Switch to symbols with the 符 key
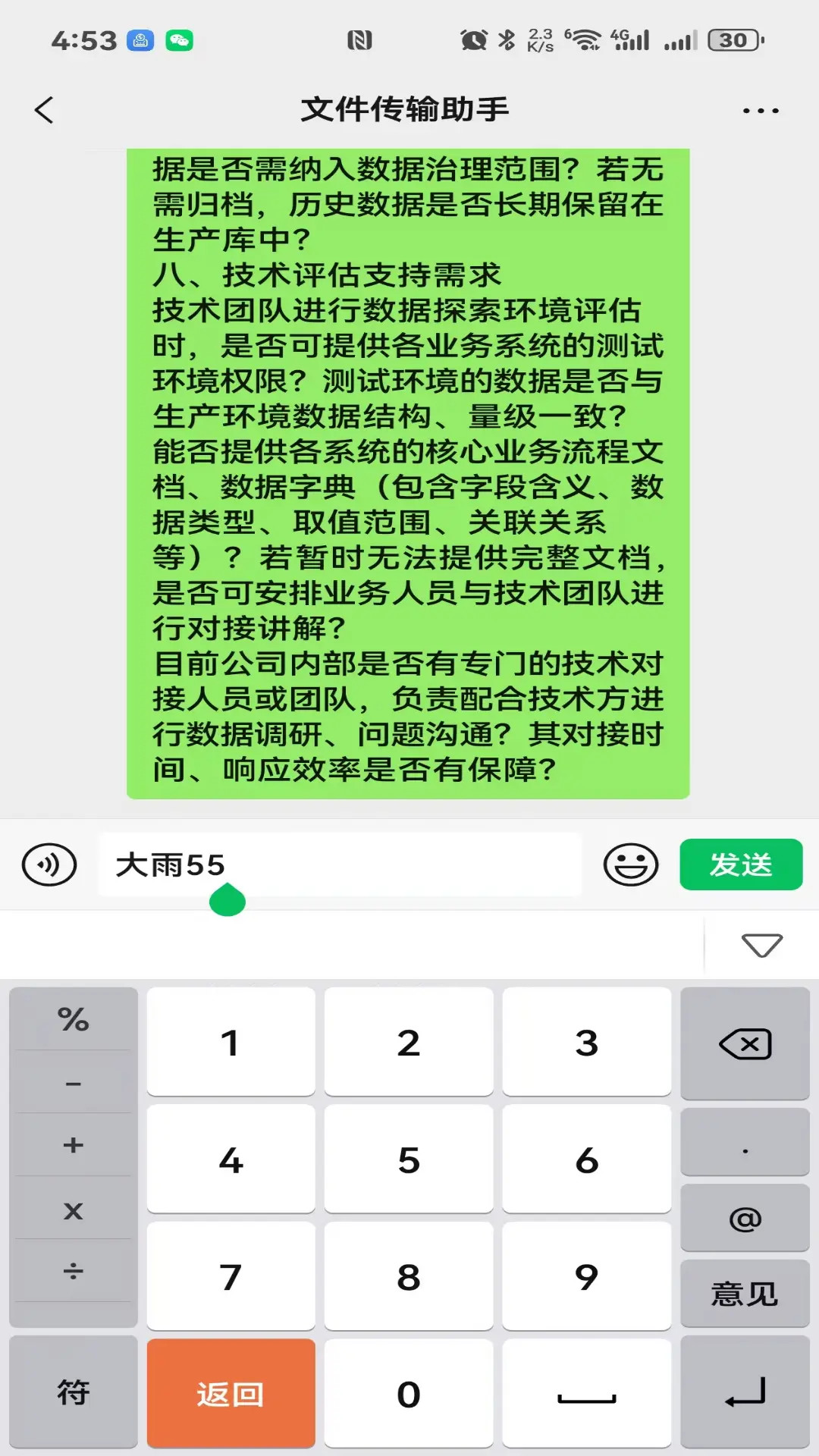Image resolution: width=819 pixels, height=1456 pixels. point(72,1392)
